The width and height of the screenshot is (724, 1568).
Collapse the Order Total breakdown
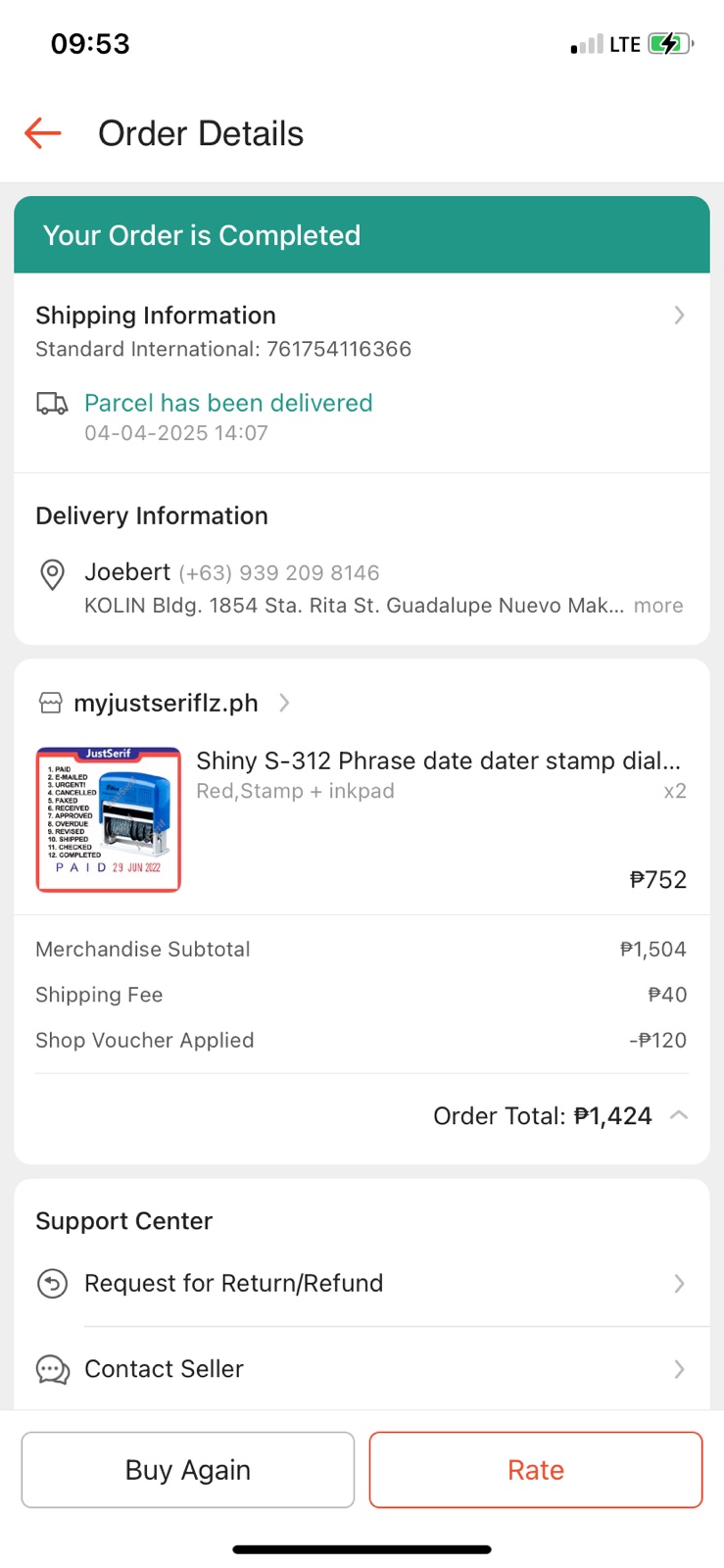pyautogui.click(x=678, y=1115)
